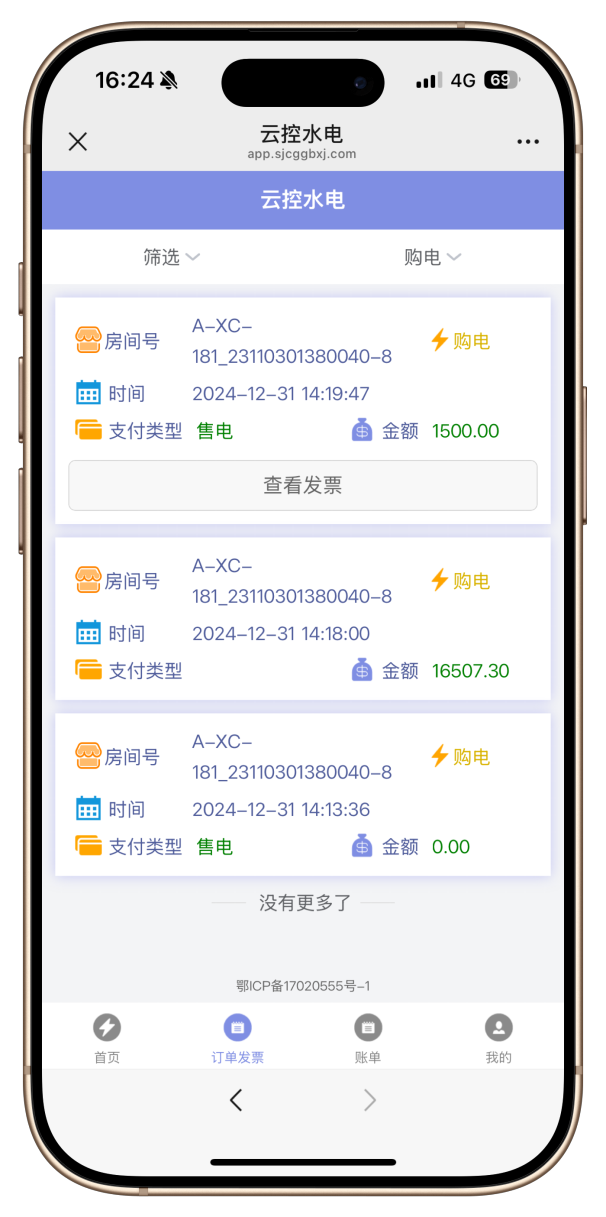Open the three-dot overflow menu
Screen dimensions: 606x1217
(528, 141)
